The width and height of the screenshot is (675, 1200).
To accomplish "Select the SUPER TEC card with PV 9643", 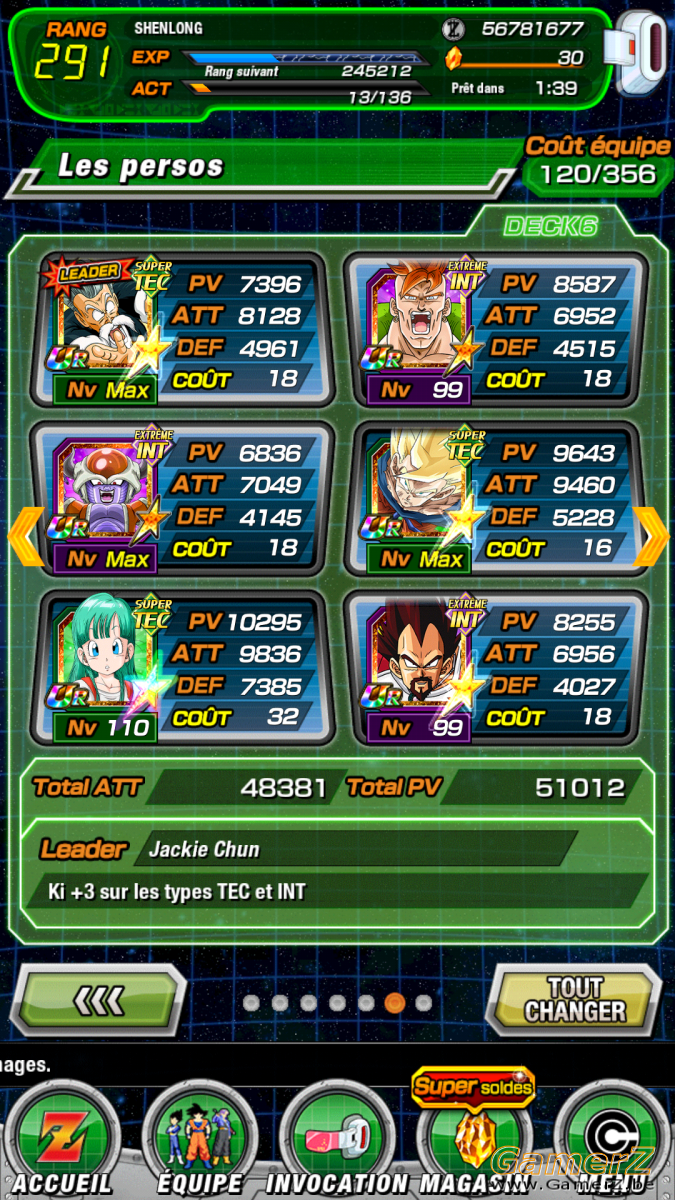I will (495, 500).
